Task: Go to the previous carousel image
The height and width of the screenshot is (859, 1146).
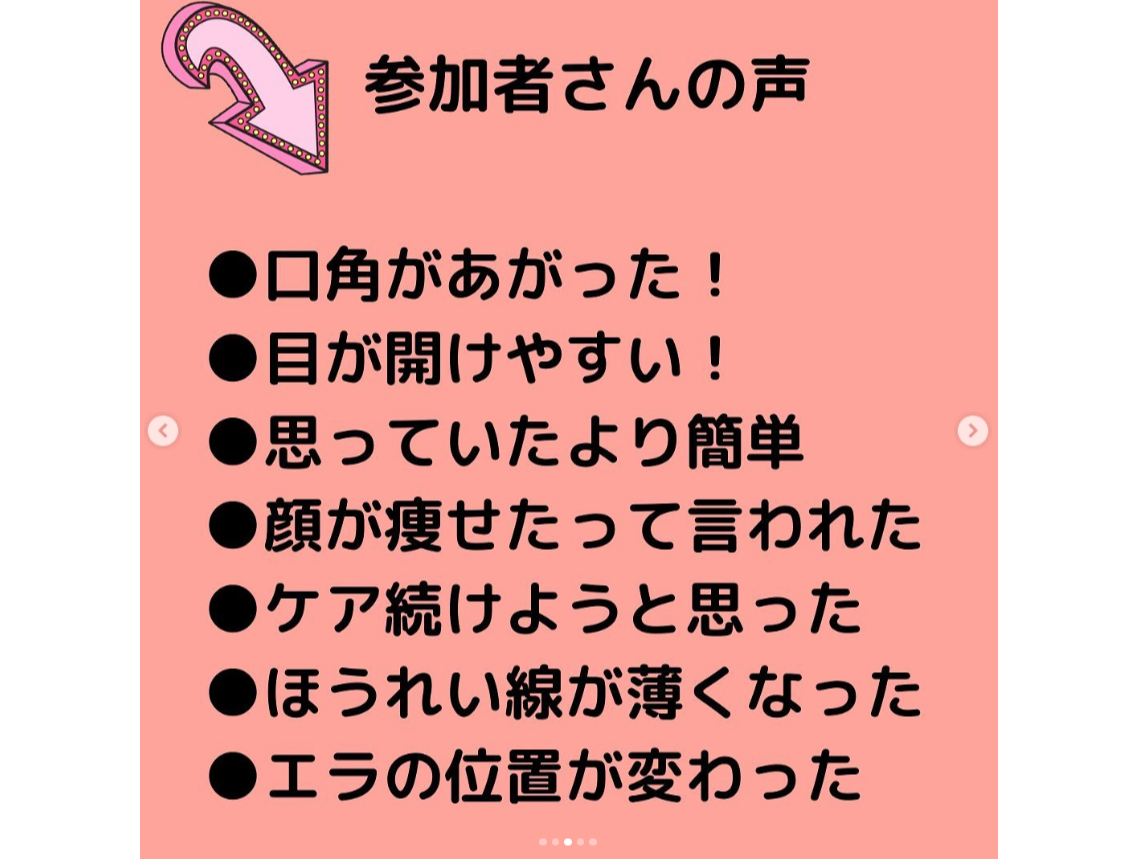Action: [x=163, y=431]
